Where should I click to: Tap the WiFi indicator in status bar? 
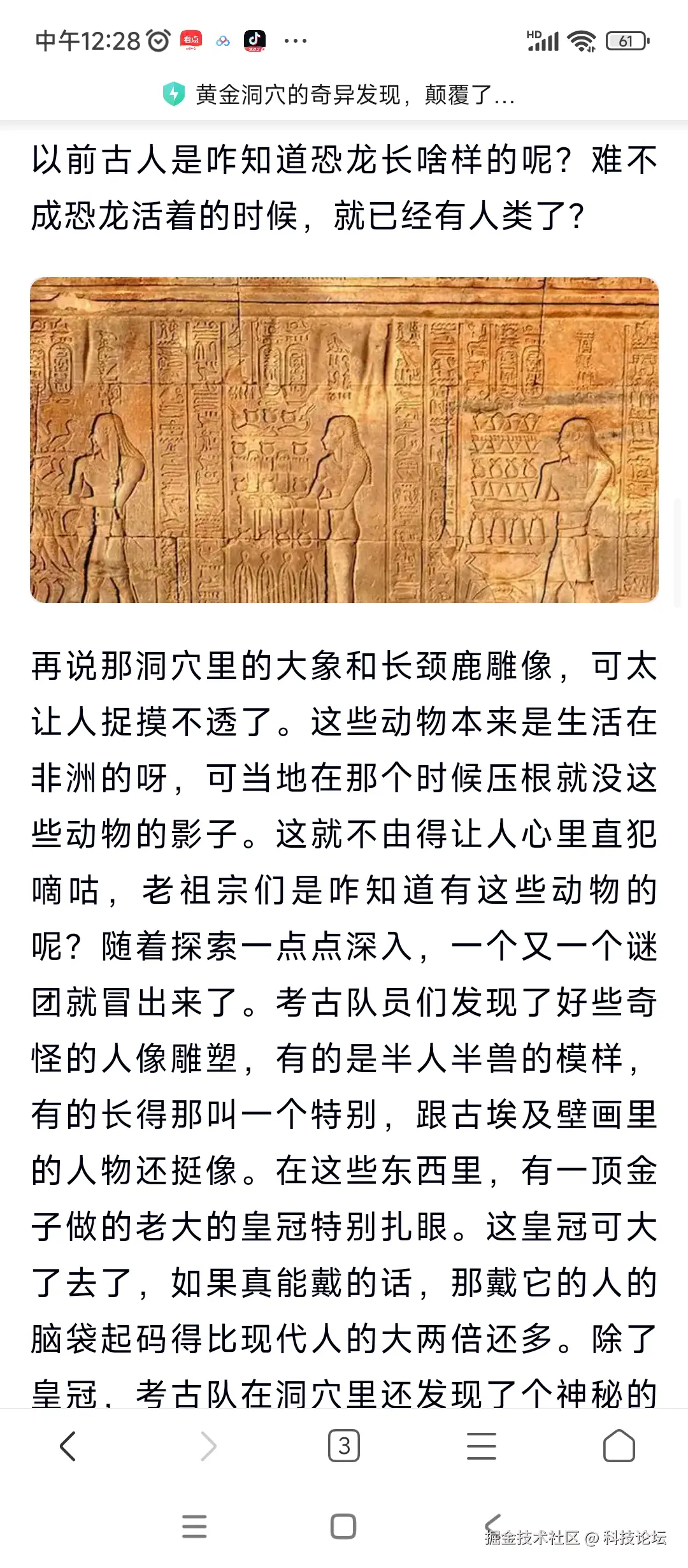[583, 40]
